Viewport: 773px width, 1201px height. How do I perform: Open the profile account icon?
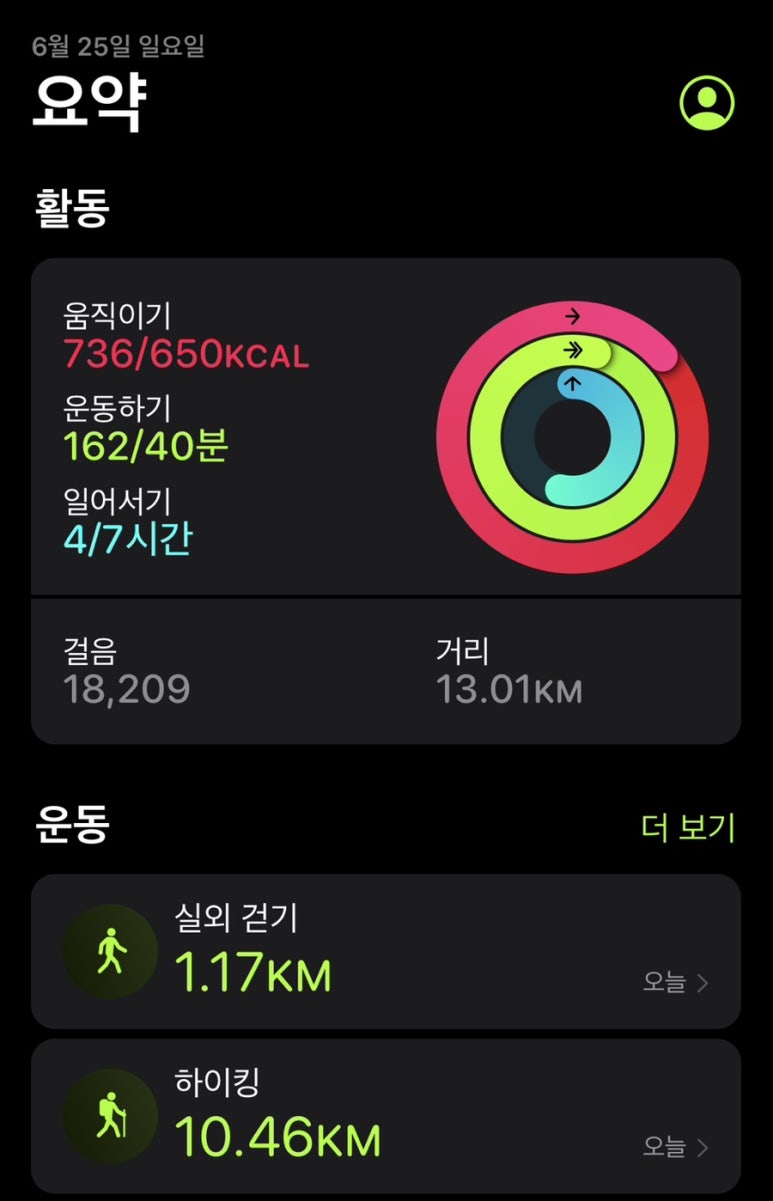coord(707,102)
